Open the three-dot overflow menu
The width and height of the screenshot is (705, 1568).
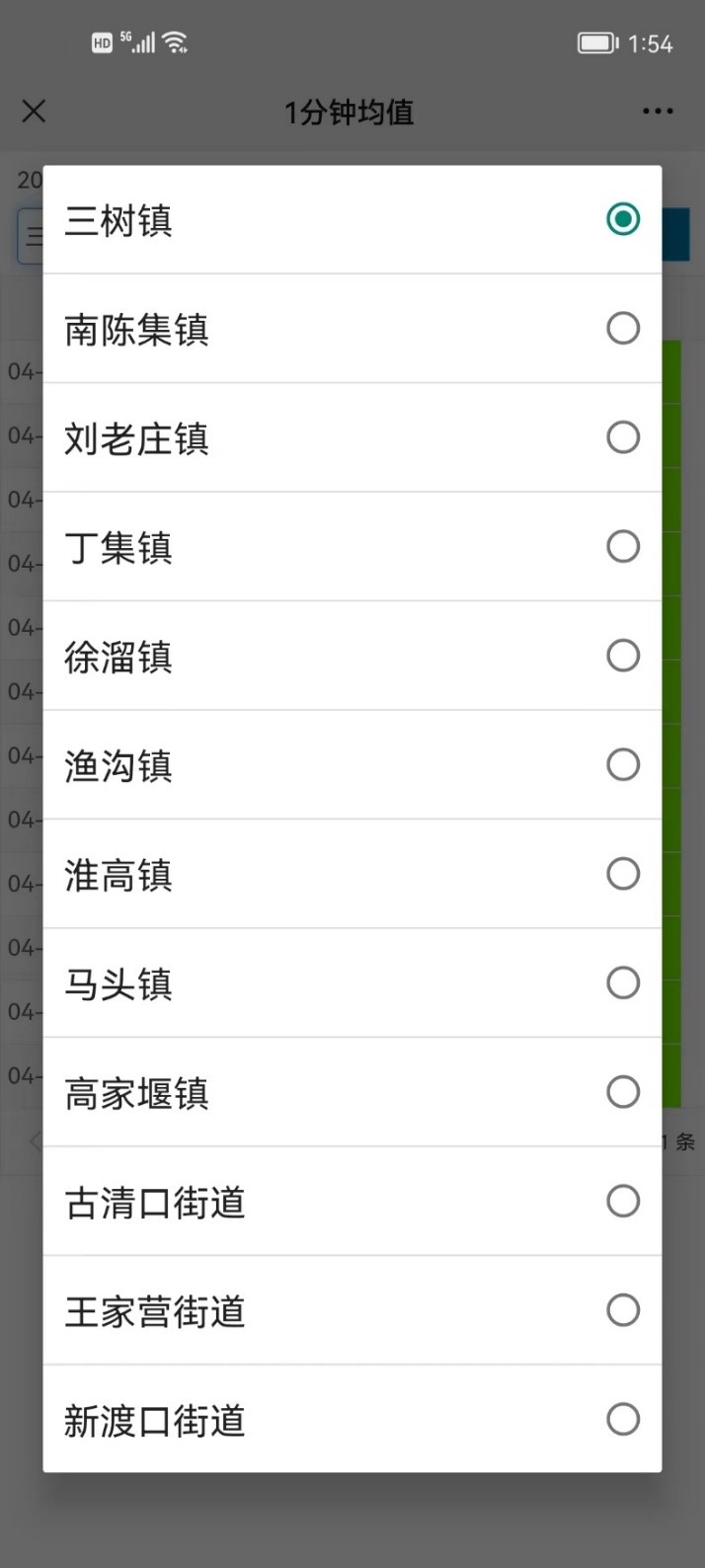pos(658,112)
